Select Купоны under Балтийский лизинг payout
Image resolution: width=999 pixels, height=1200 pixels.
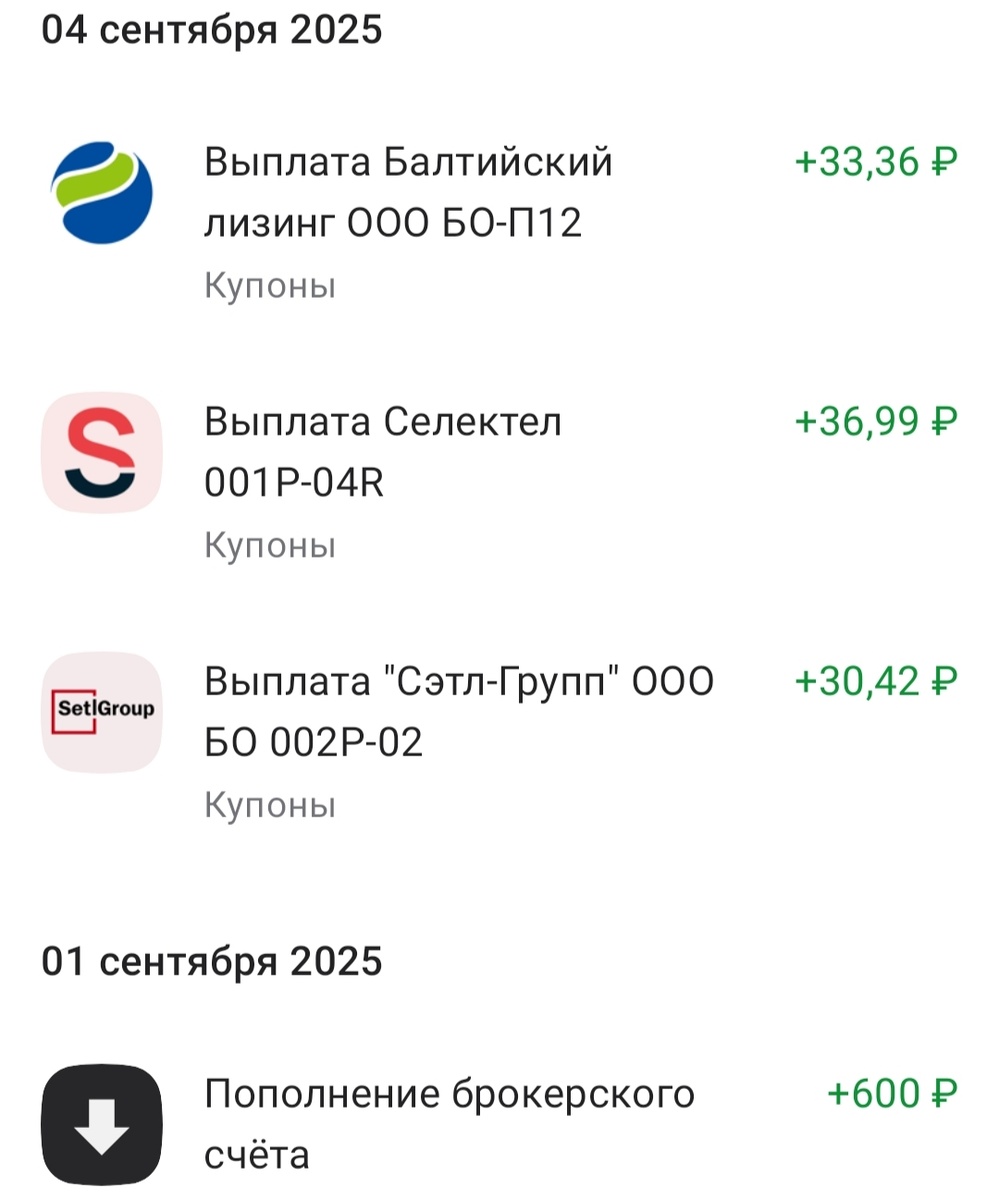(268, 287)
